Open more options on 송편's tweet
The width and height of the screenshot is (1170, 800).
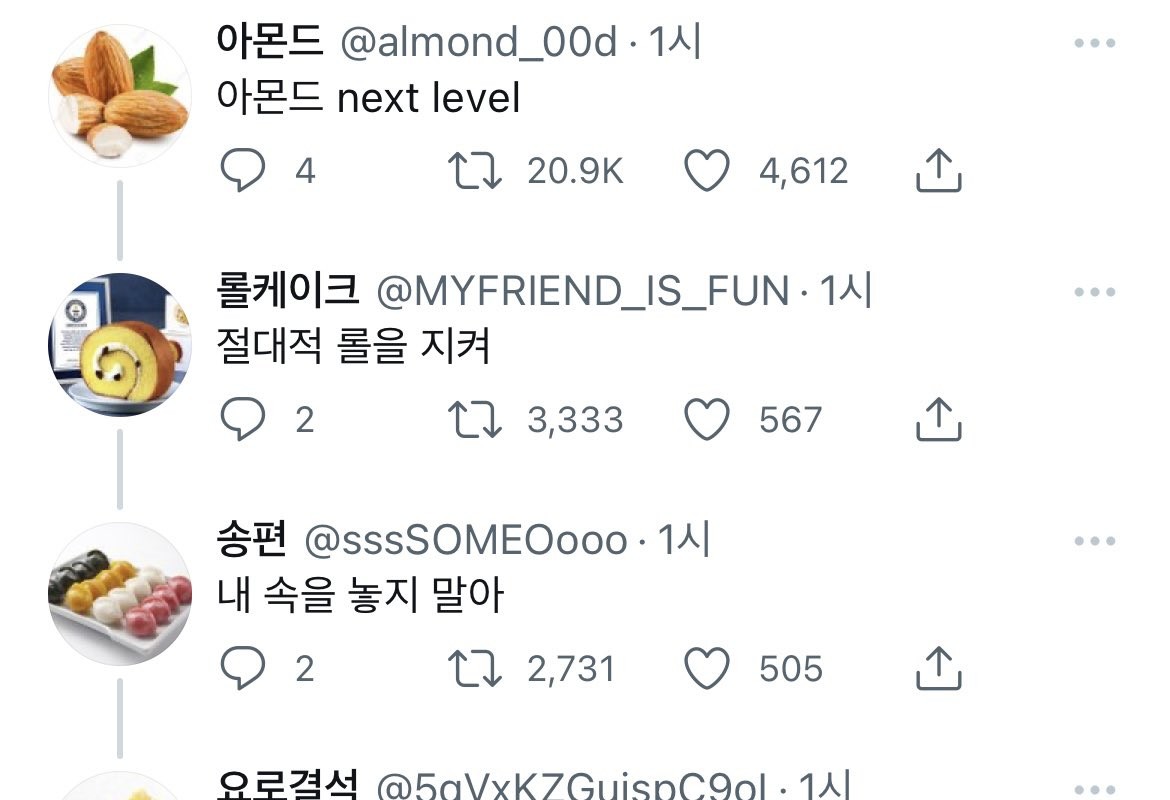click(1094, 541)
